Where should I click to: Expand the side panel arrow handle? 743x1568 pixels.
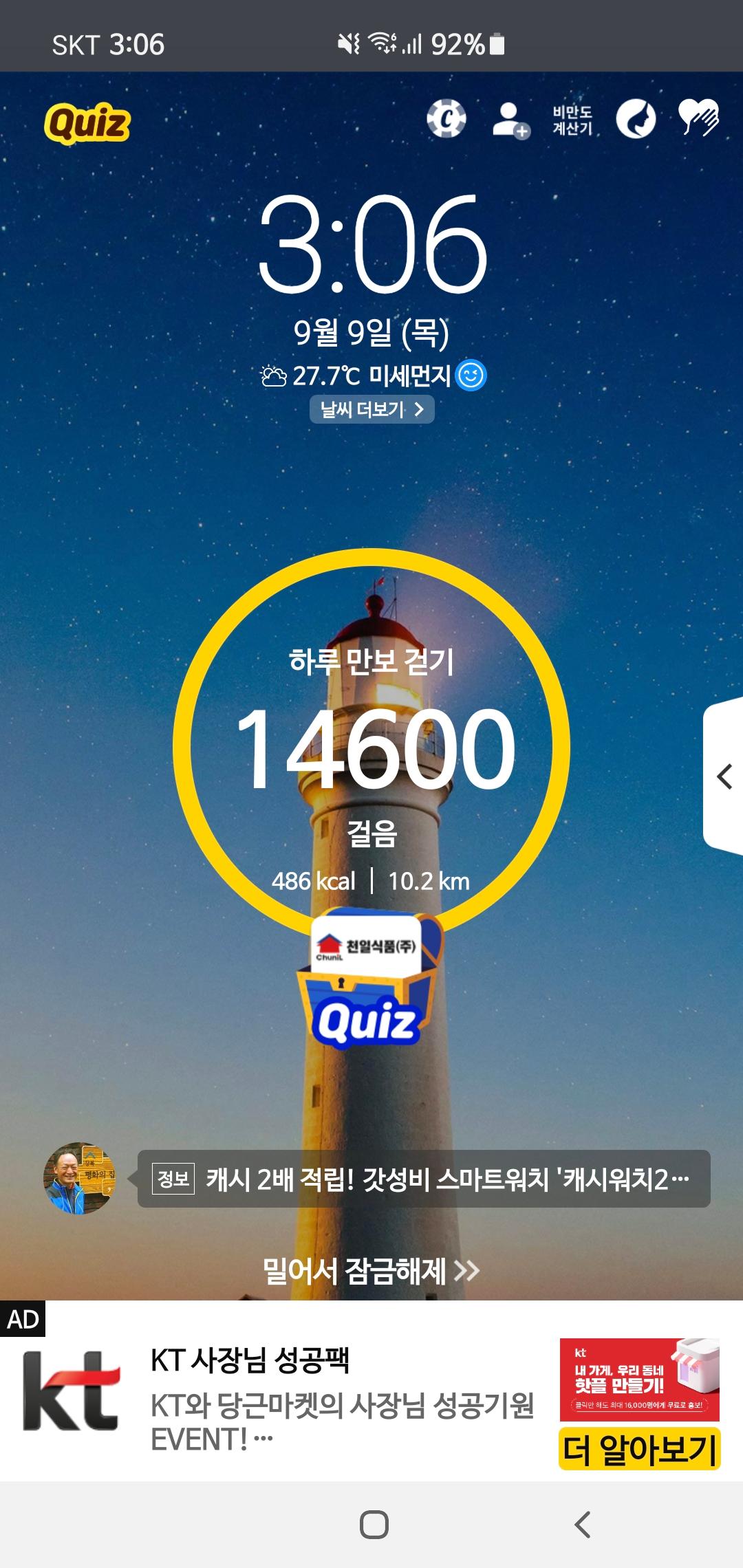724,777
